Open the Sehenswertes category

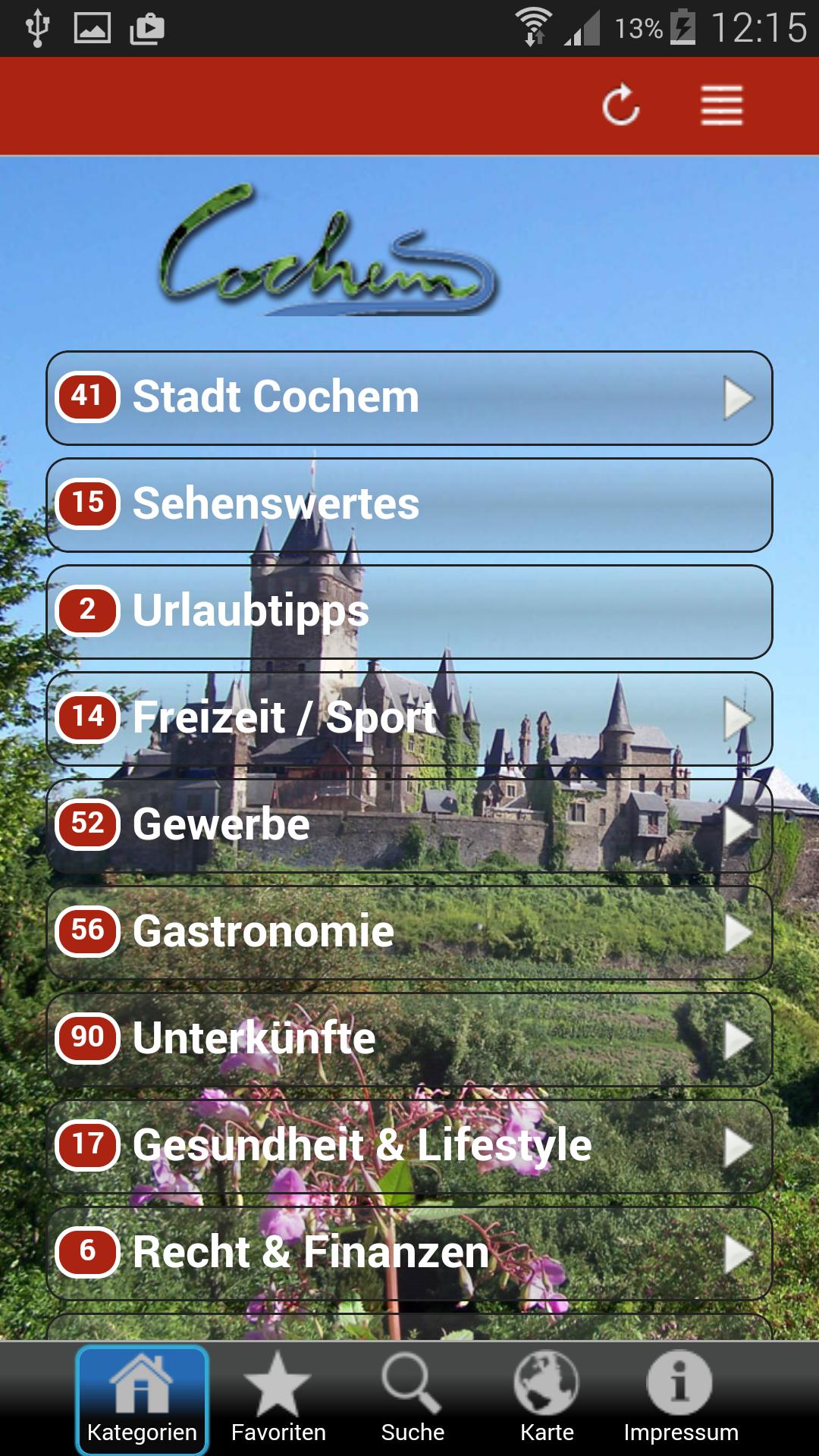click(409, 503)
